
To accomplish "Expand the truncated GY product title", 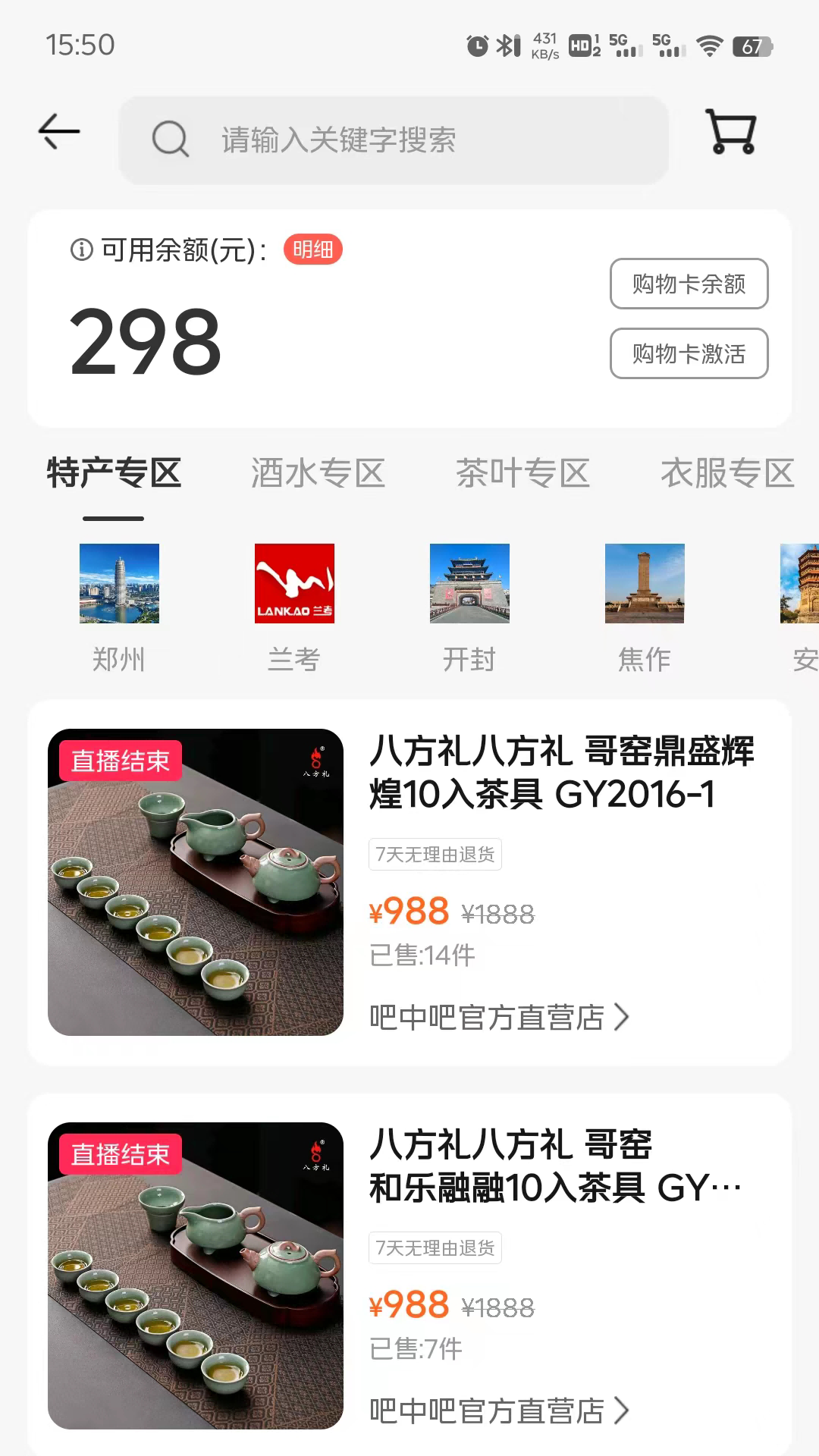I will (557, 1186).
